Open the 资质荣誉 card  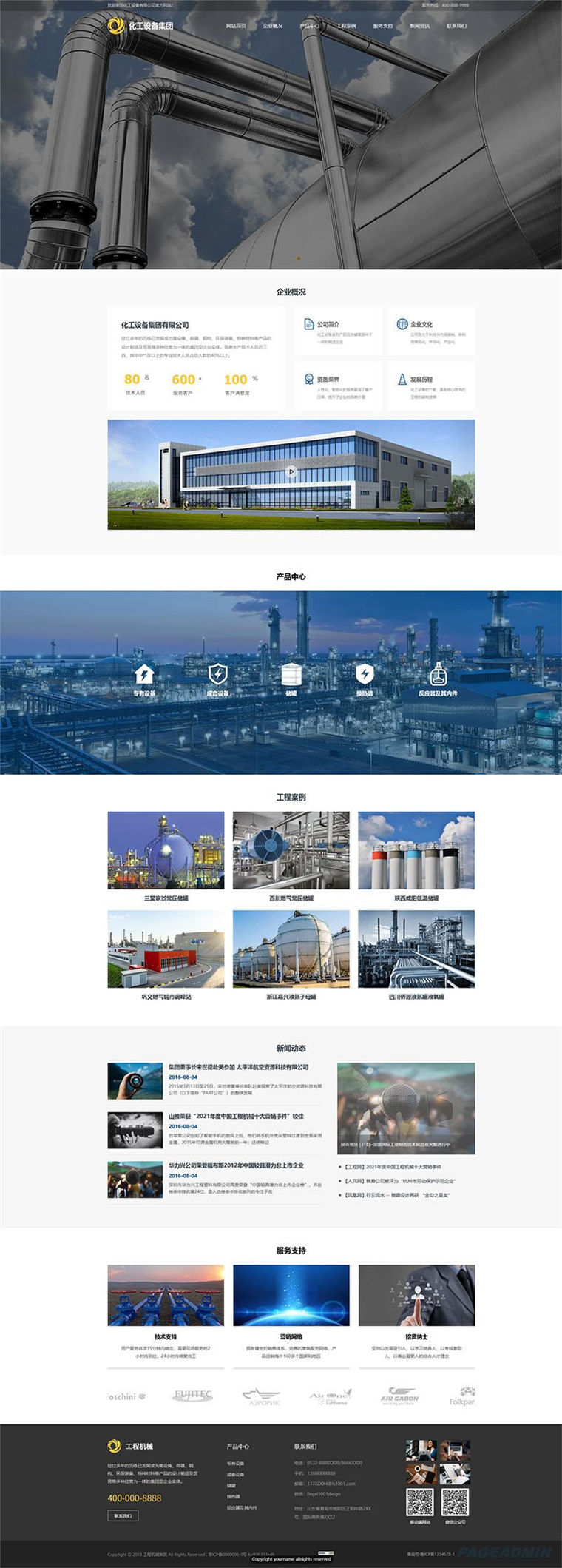(338, 386)
